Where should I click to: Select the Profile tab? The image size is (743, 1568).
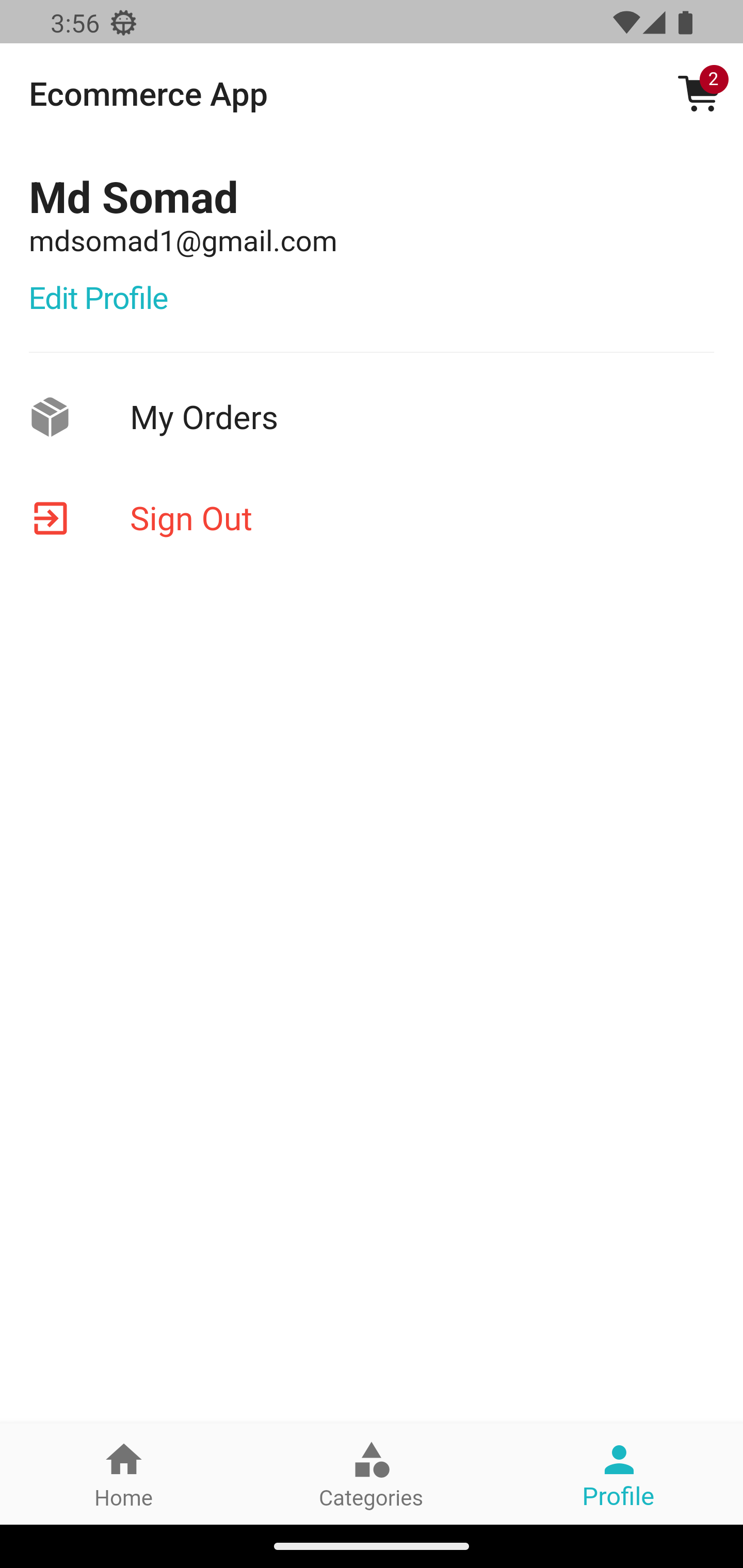[x=618, y=1473]
